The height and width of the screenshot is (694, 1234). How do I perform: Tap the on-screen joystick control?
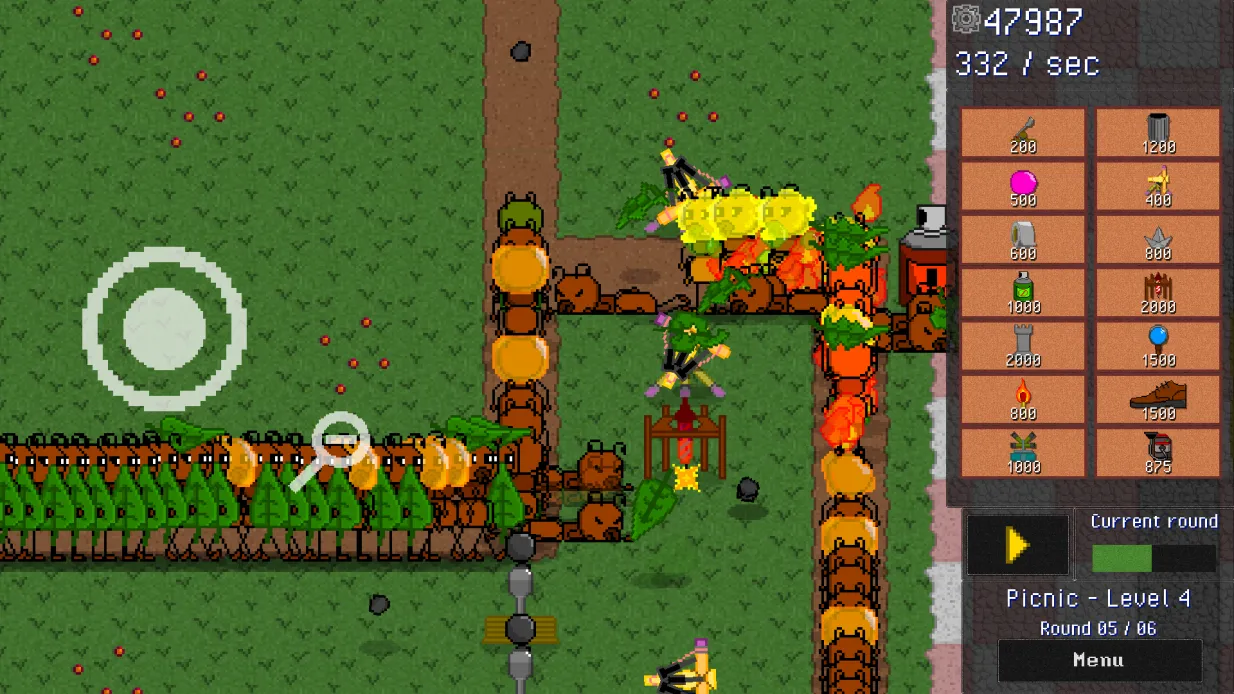click(x=164, y=328)
